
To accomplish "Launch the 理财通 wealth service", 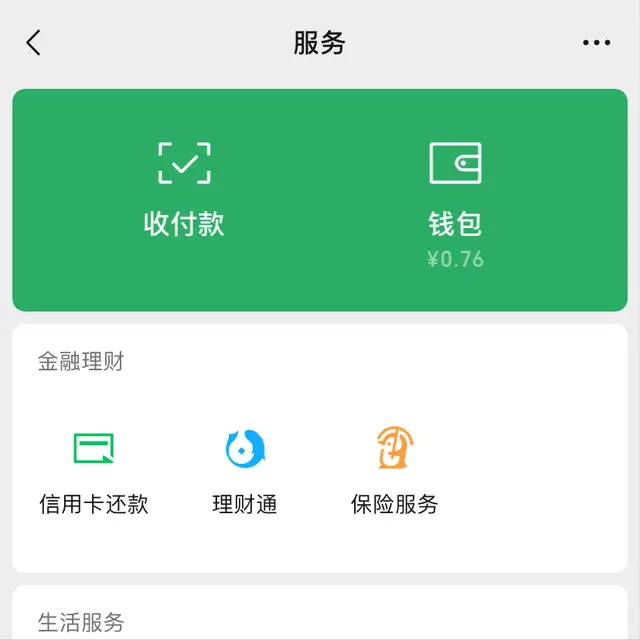I will point(245,468).
